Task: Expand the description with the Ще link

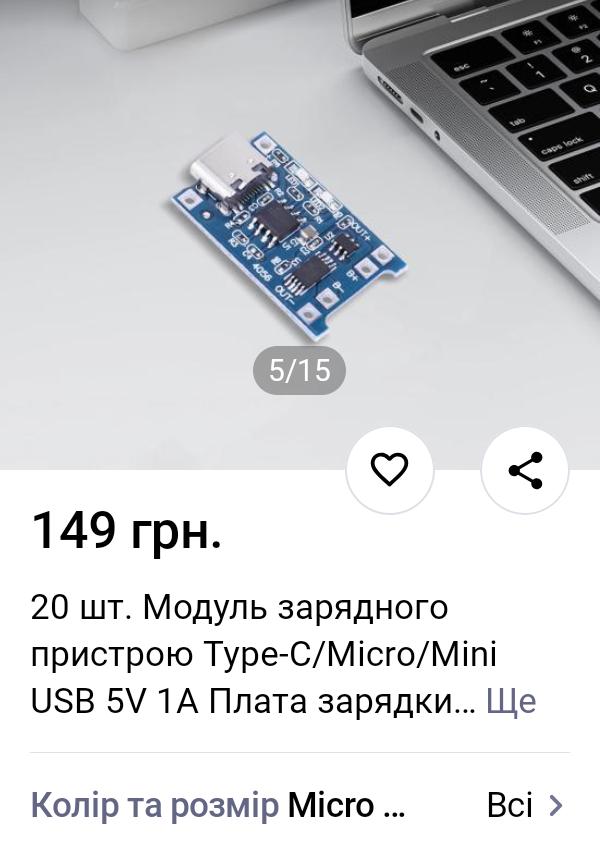Action: click(x=511, y=701)
